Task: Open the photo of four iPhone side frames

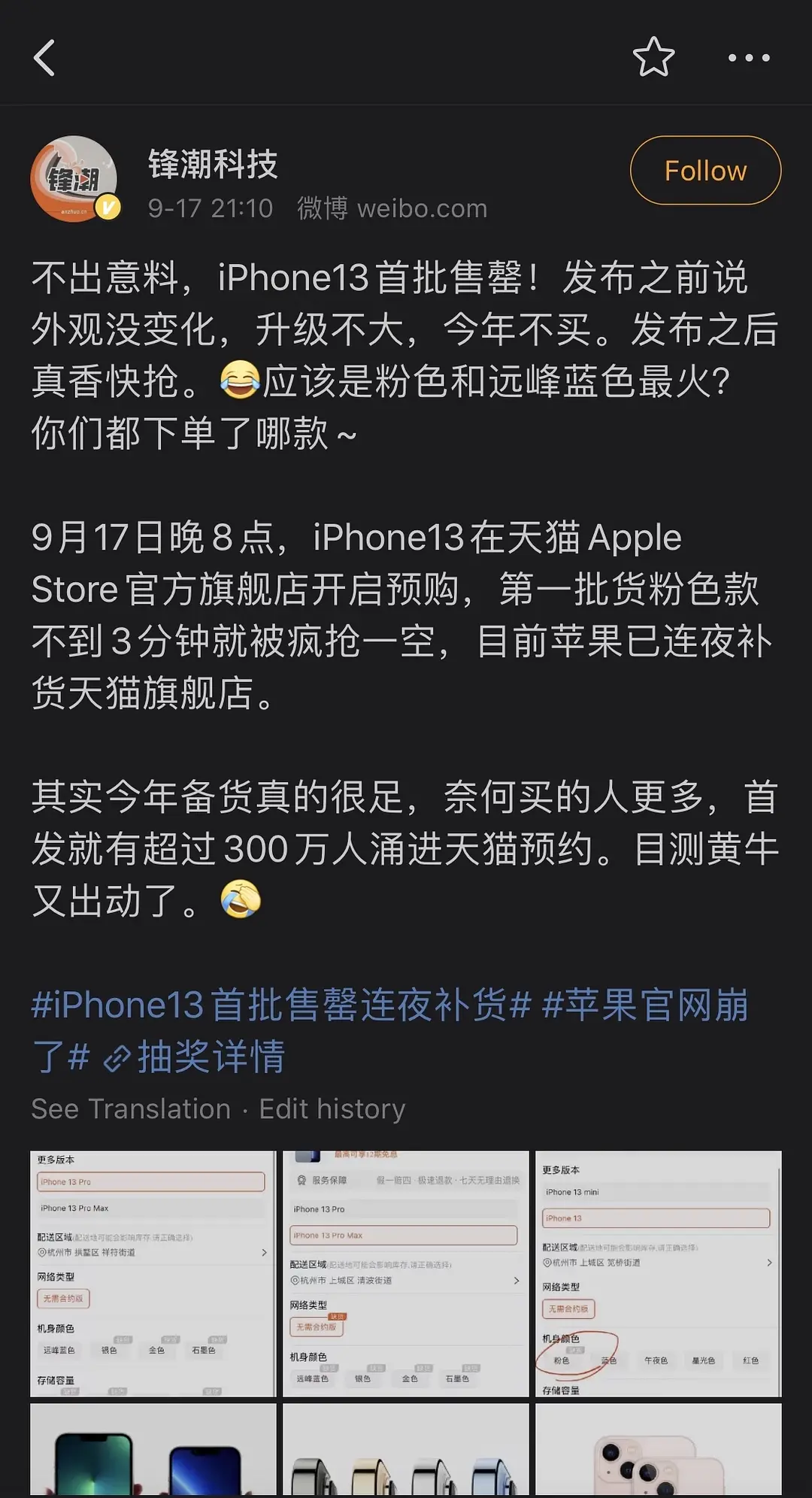Action: pos(406,1450)
